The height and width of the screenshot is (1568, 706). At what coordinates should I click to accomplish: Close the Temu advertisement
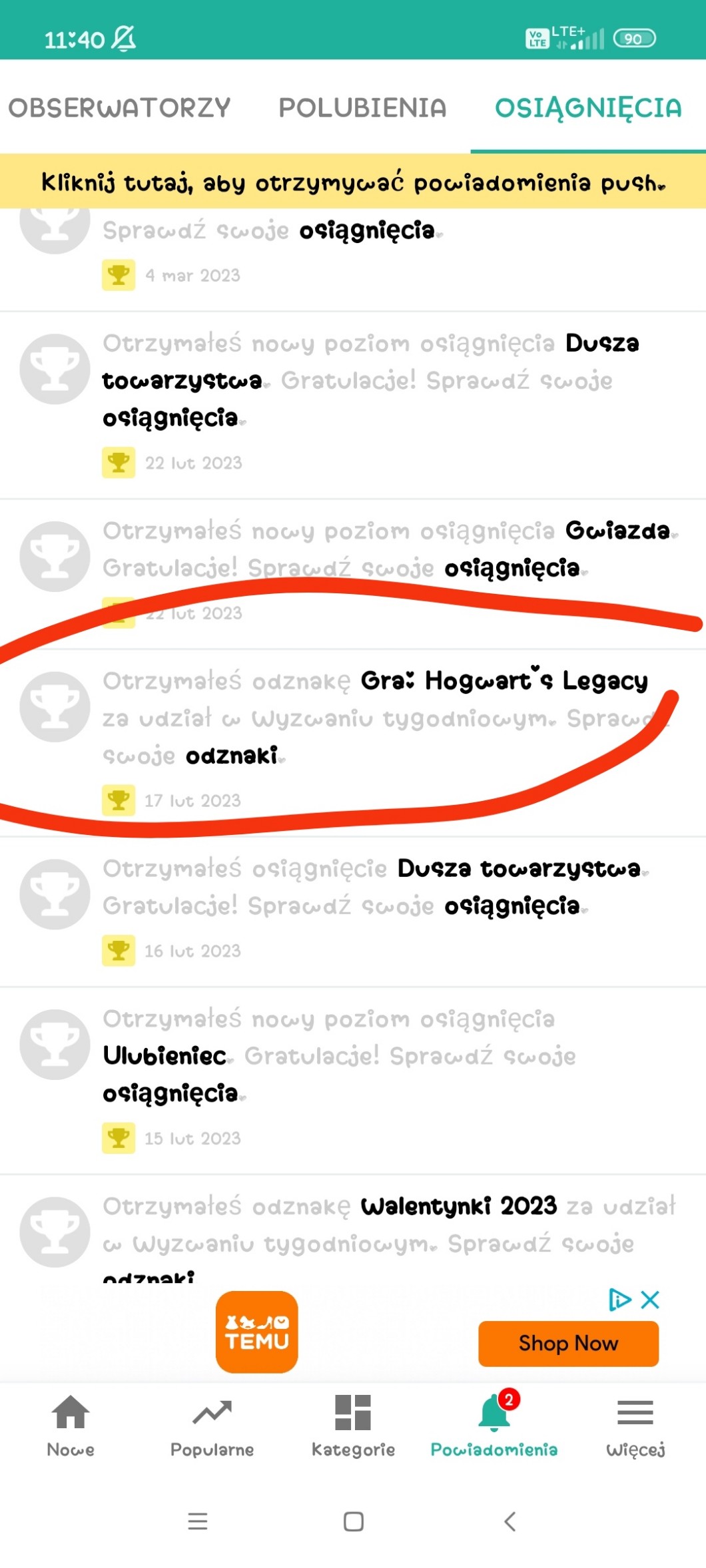point(650,1299)
